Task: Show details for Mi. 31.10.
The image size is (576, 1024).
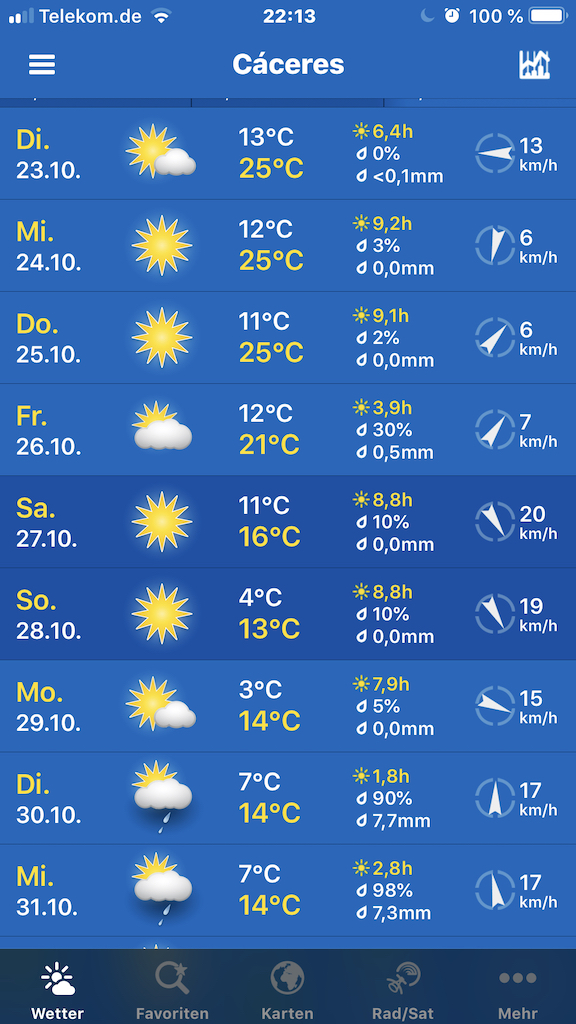Action: (x=288, y=890)
